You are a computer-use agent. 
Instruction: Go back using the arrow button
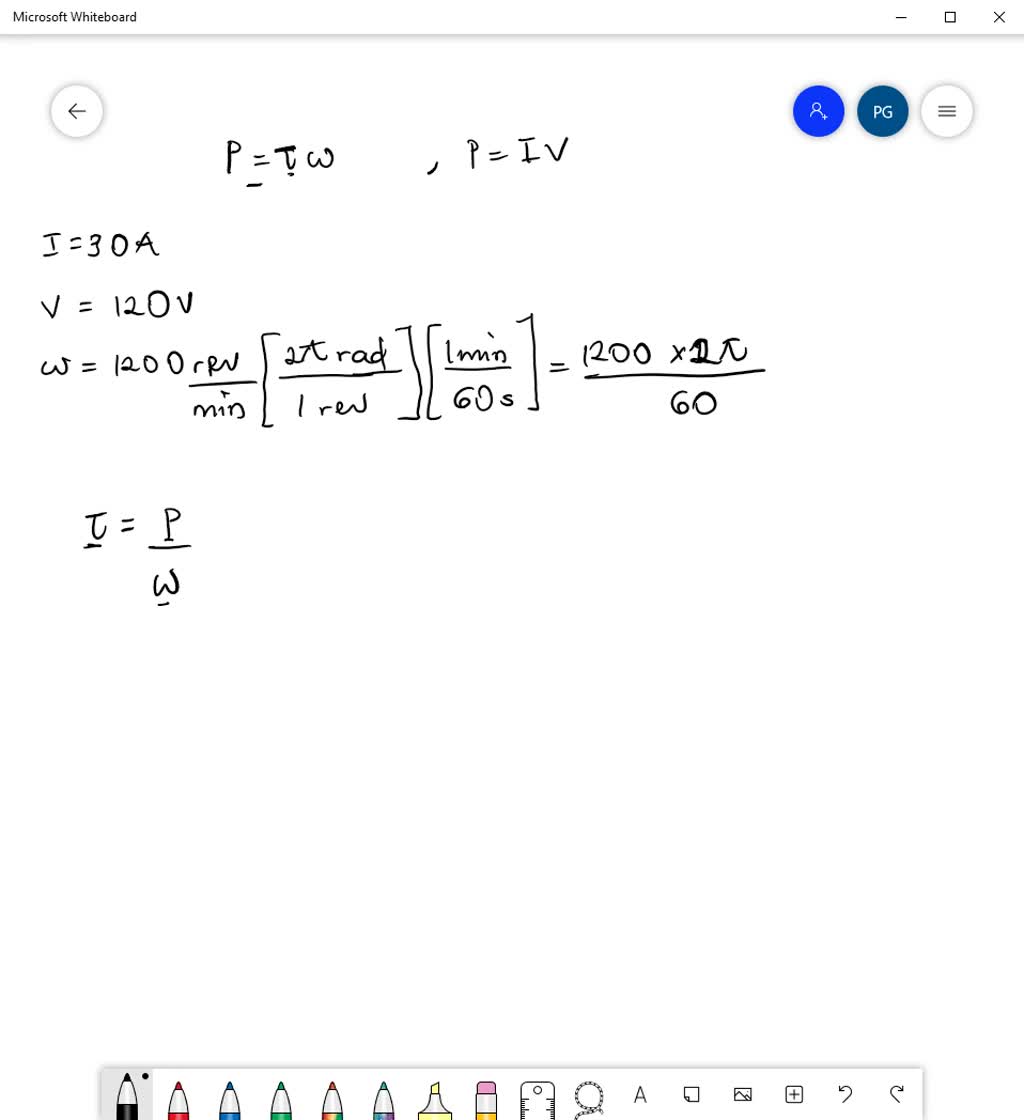(x=77, y=111)
